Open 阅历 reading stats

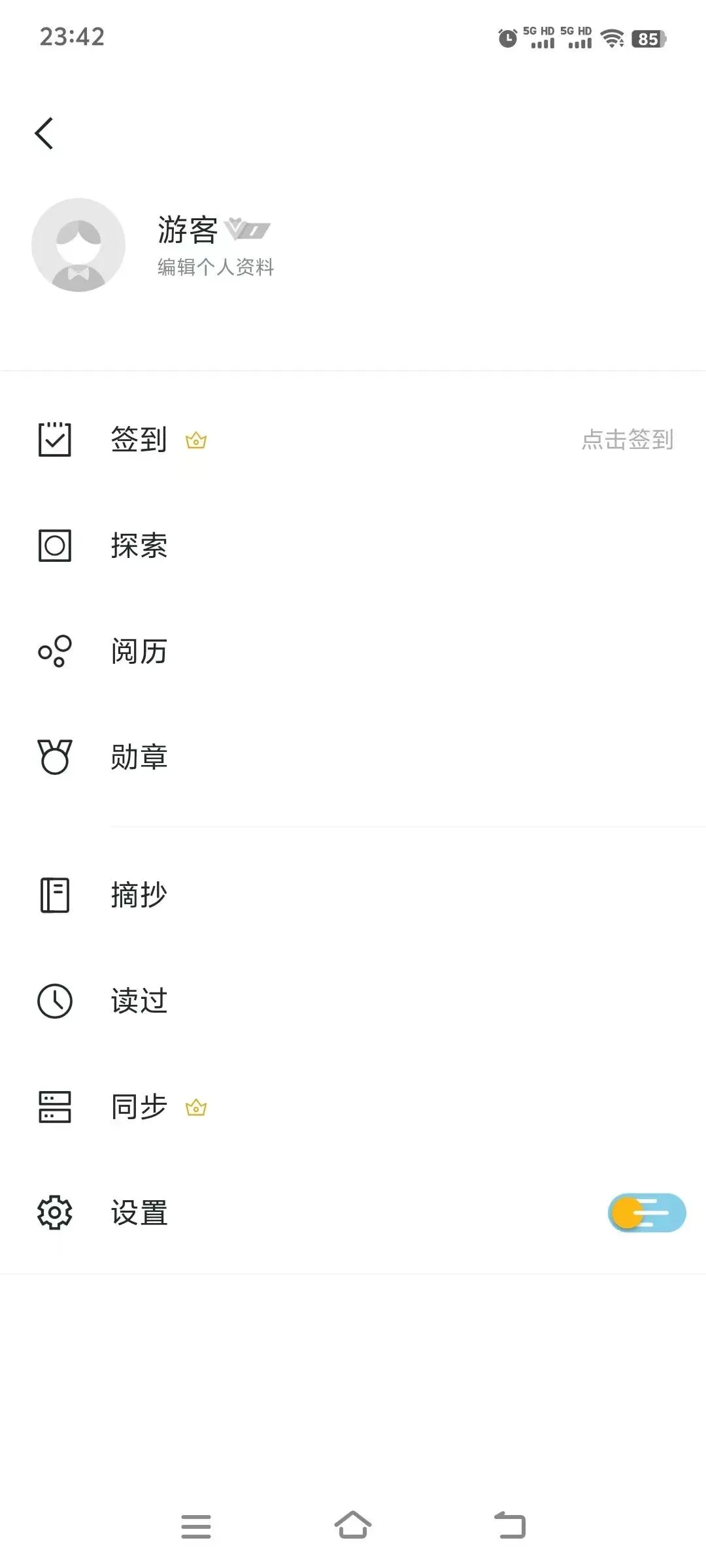click(139, 651)
